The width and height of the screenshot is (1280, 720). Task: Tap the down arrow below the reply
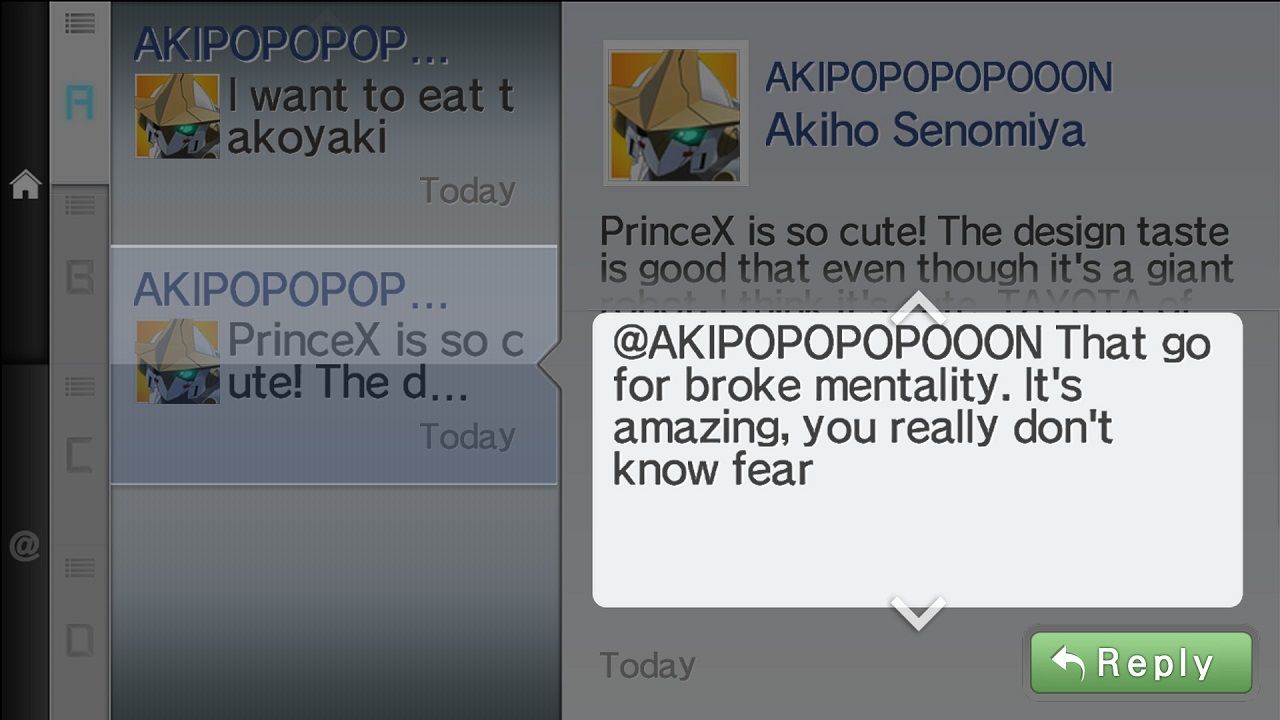pyautogui.click(x=917, y=612)
